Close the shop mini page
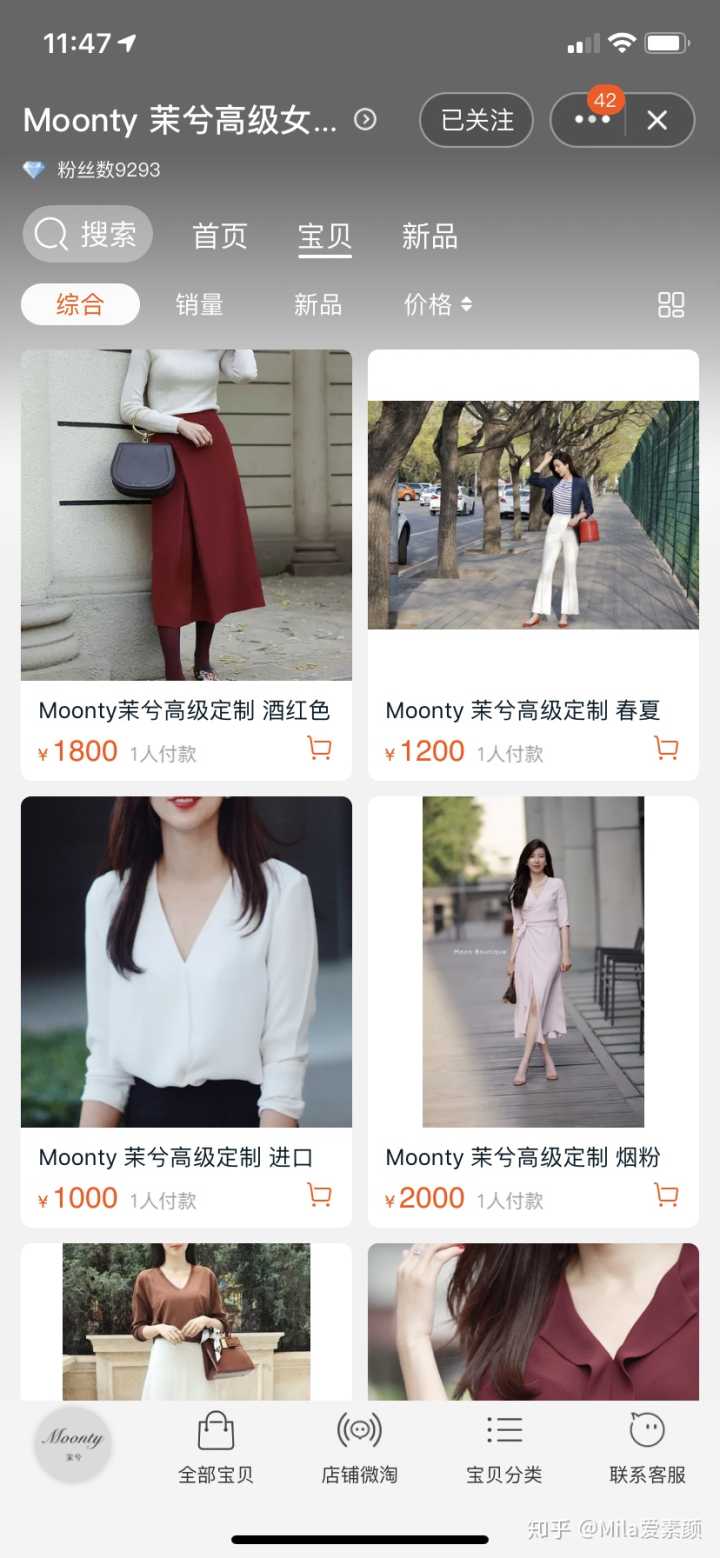This screenshot has width=720, height=1558. 657,120
